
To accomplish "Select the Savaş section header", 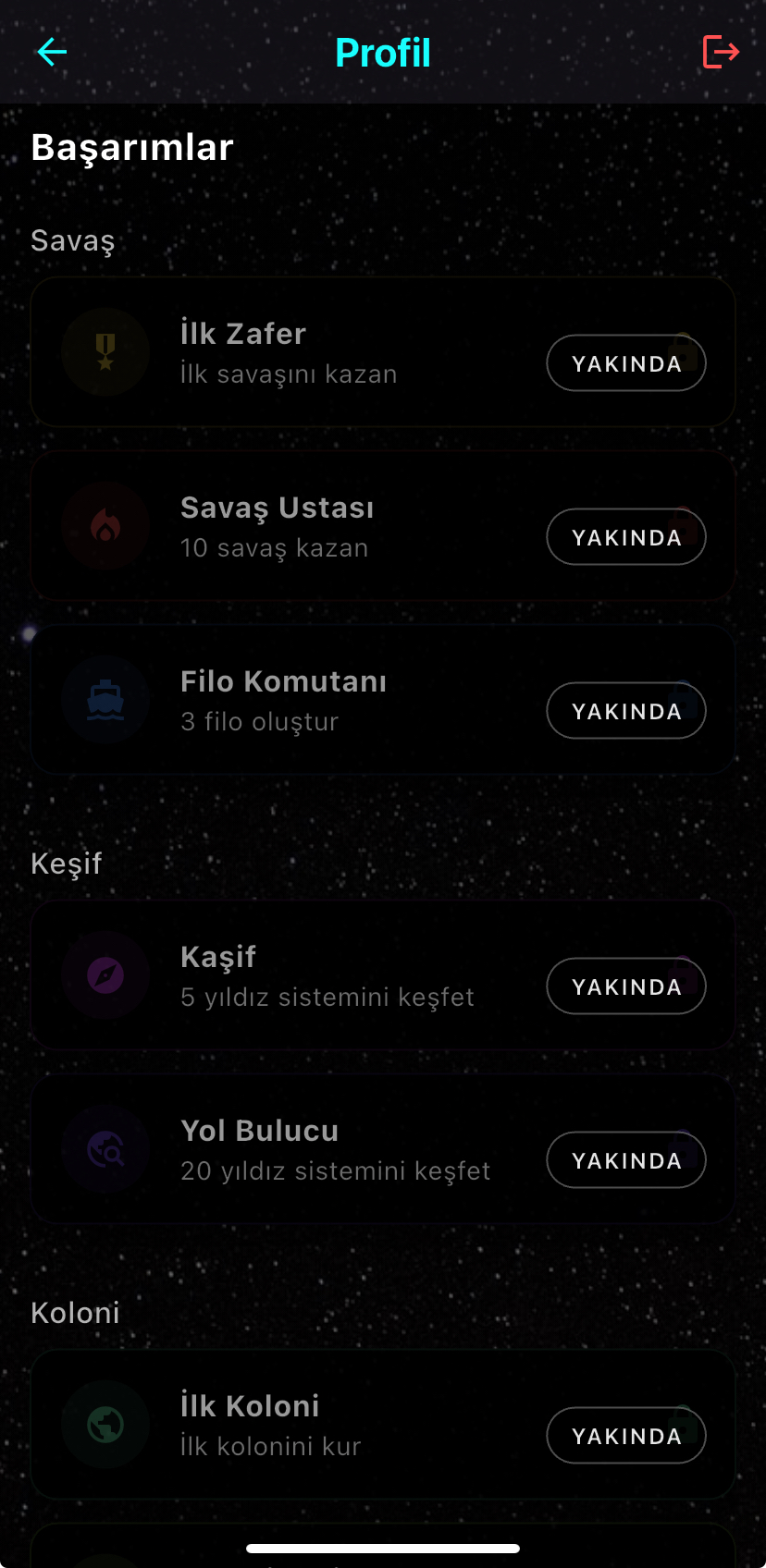I will click(x=72, y=242).
